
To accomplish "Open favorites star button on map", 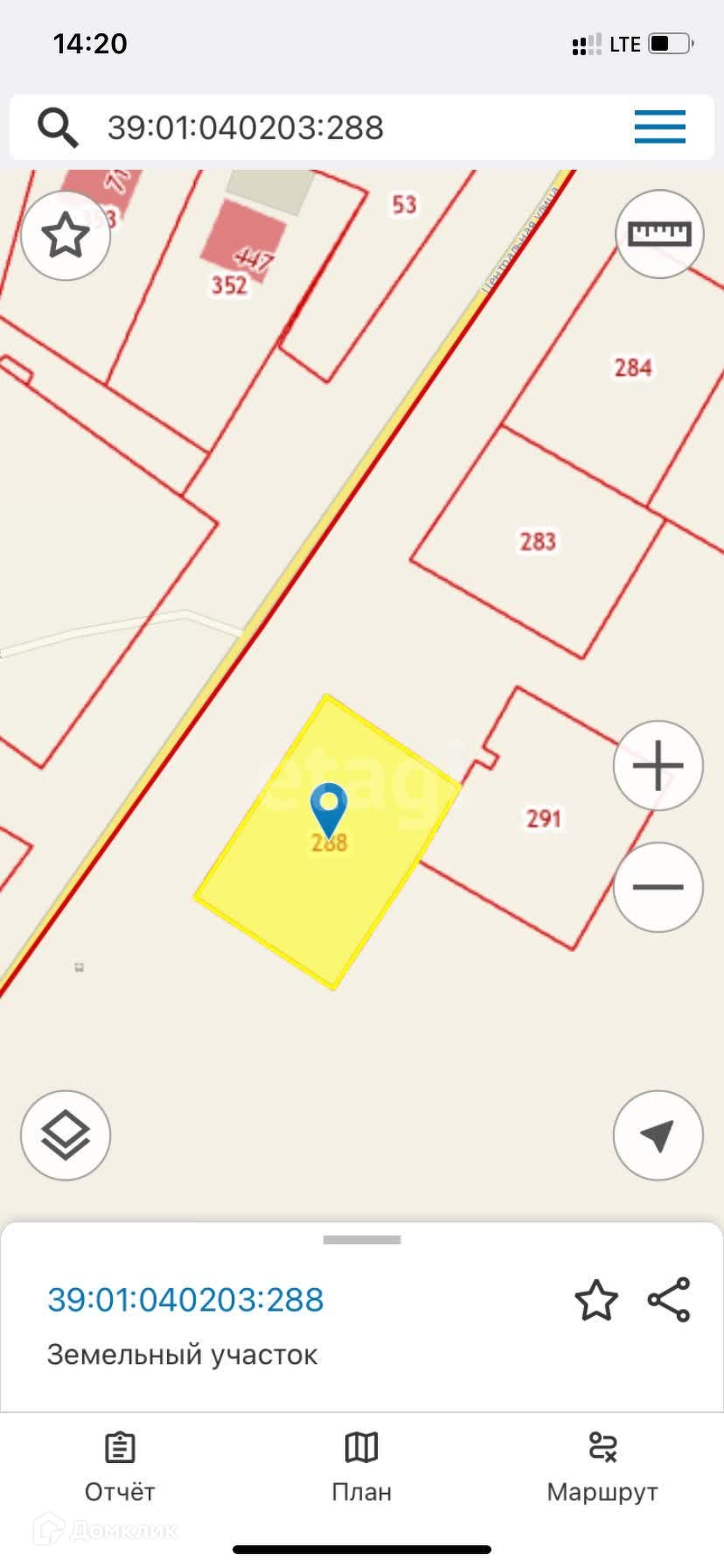I will point(66,235).
